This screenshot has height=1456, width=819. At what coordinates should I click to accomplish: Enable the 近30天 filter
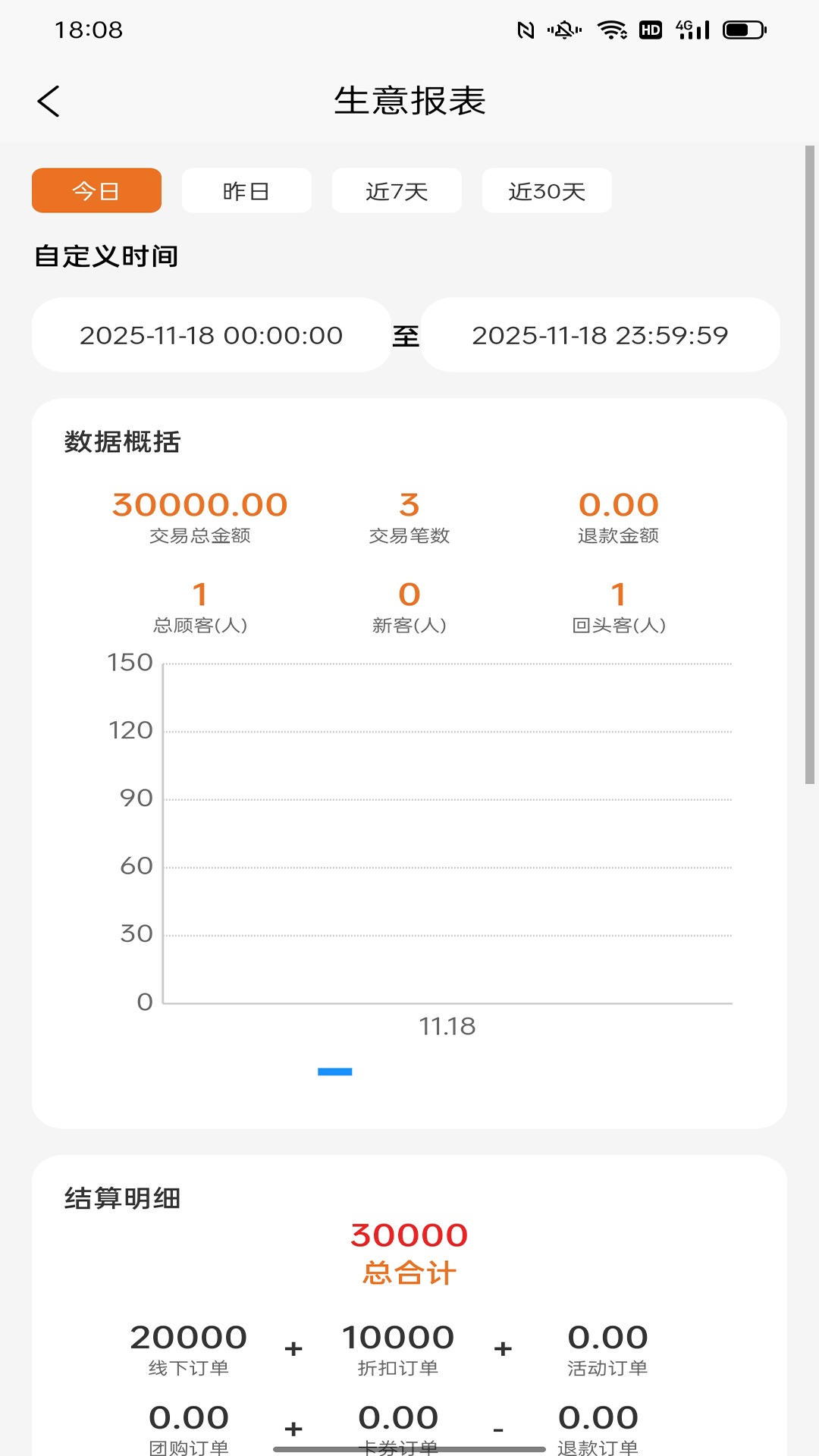point(547,190)
